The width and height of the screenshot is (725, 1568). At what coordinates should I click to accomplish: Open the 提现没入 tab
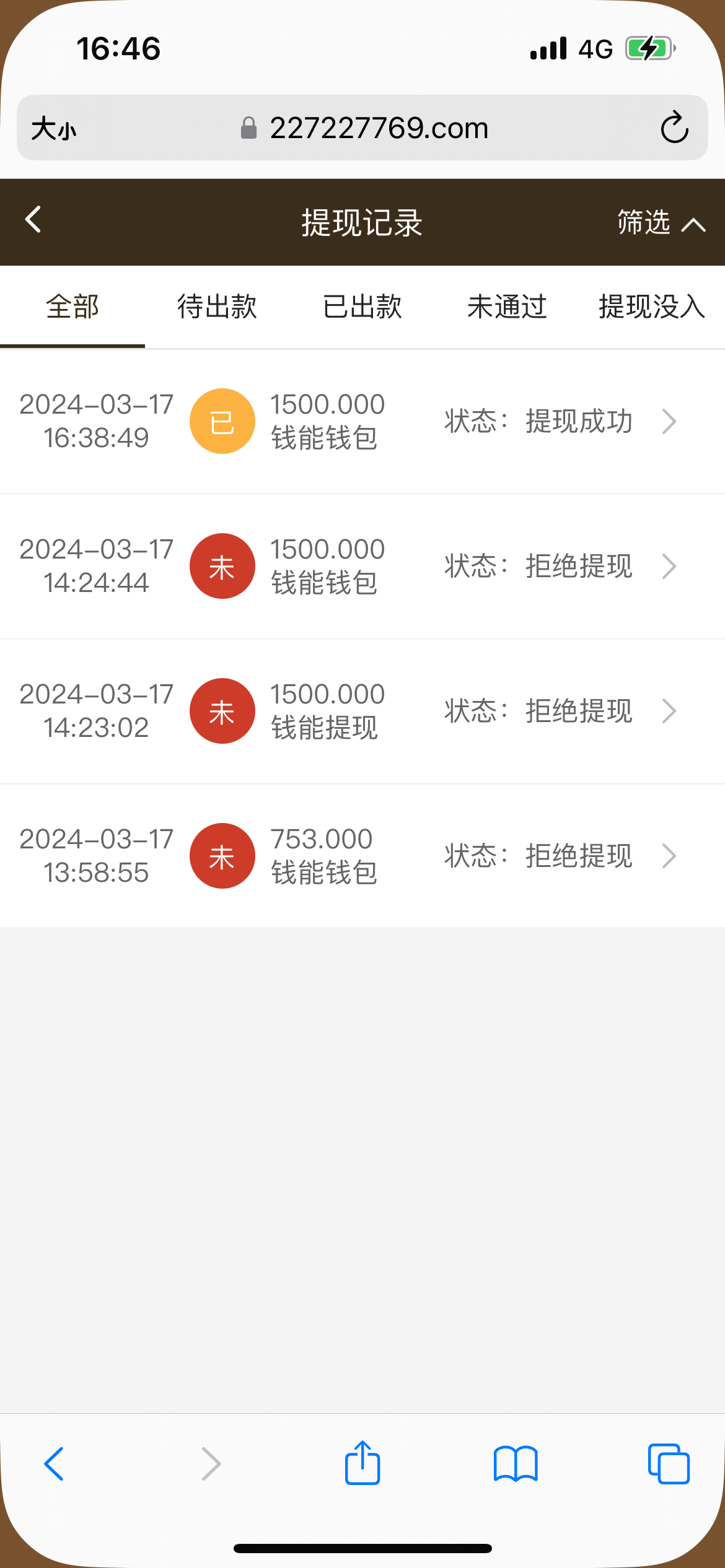[651, 307]
